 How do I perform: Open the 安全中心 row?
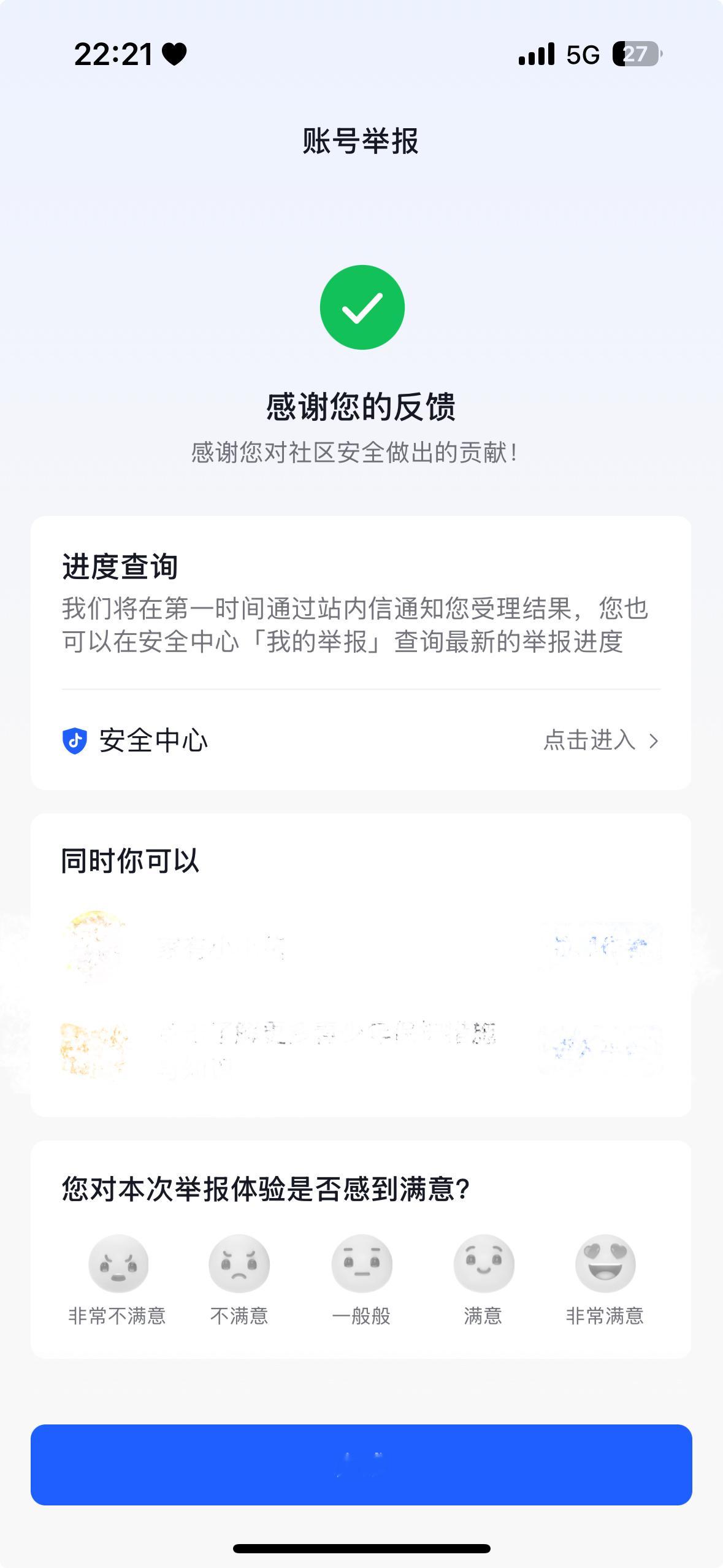(x=361, y=740)
